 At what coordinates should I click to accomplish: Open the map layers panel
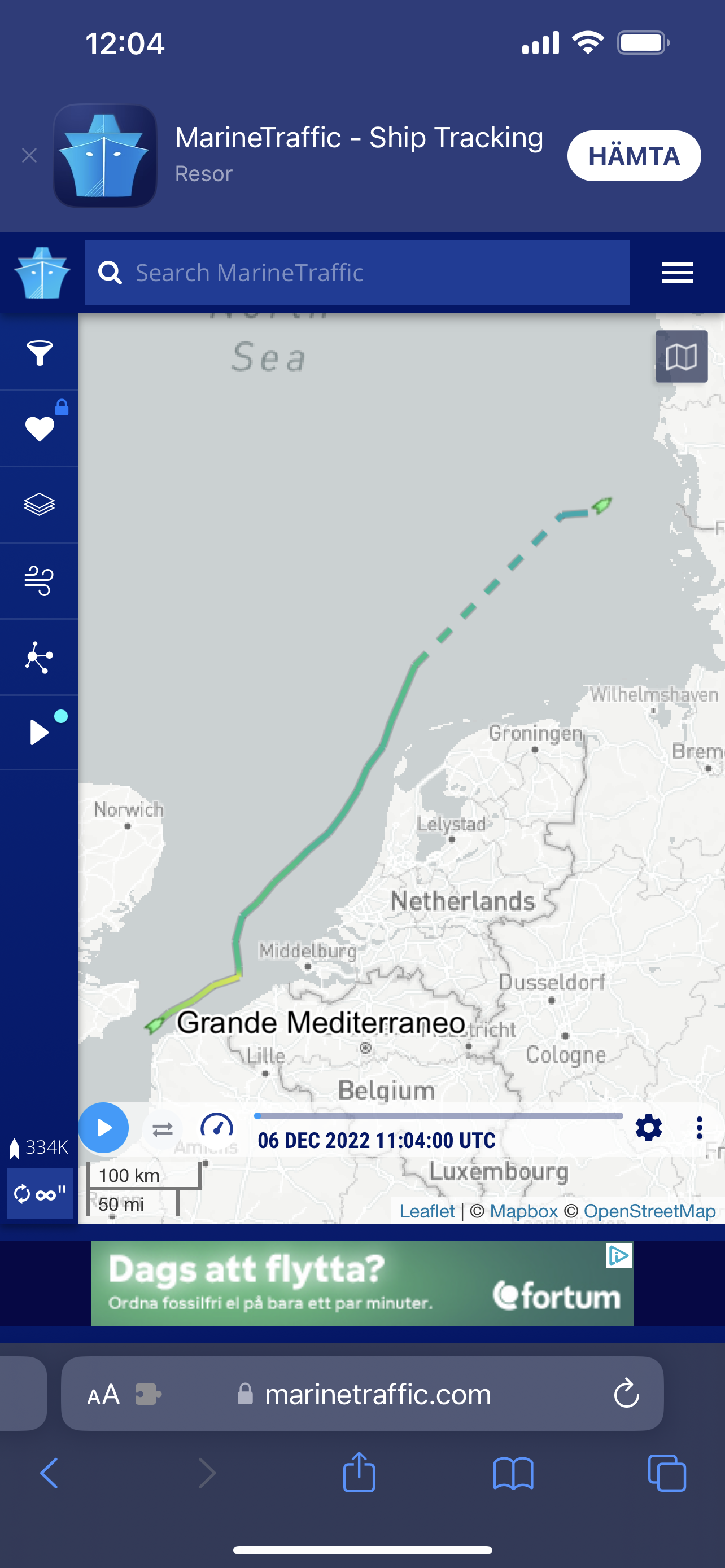(x=39, y=505)
